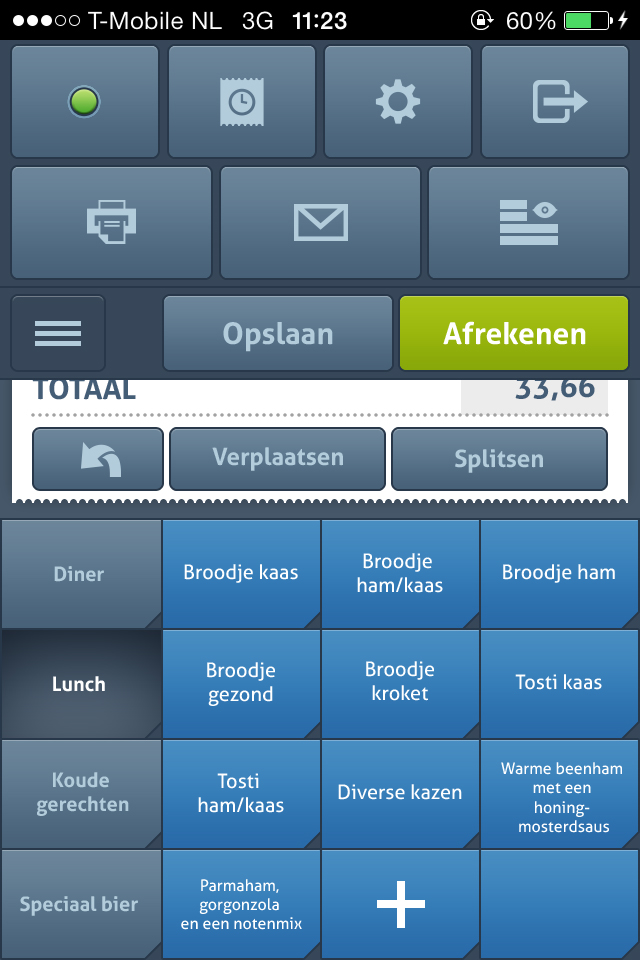Open the settings gear

point(397,101)
